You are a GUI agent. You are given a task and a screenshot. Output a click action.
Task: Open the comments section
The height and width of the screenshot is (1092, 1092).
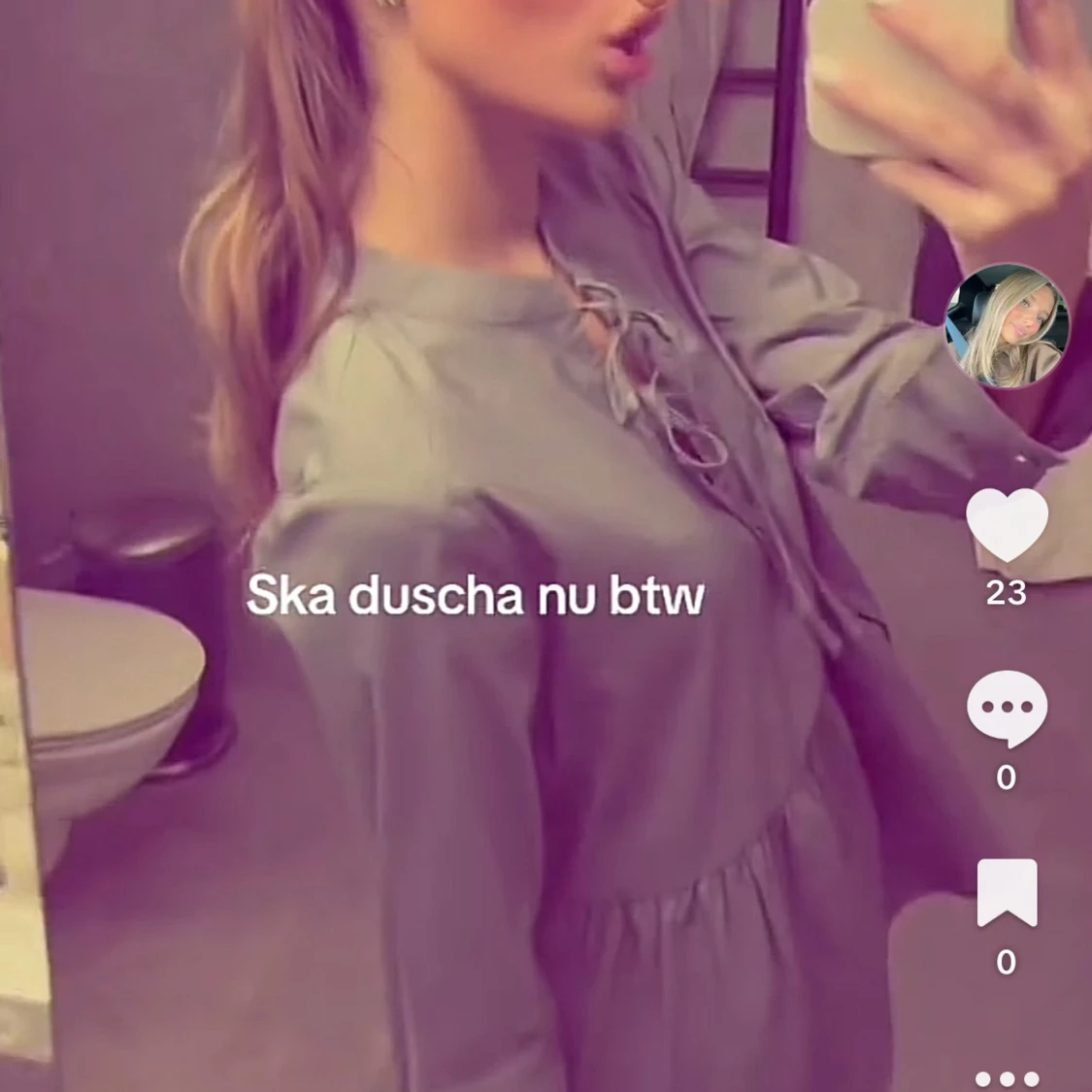pos(1007,709)
